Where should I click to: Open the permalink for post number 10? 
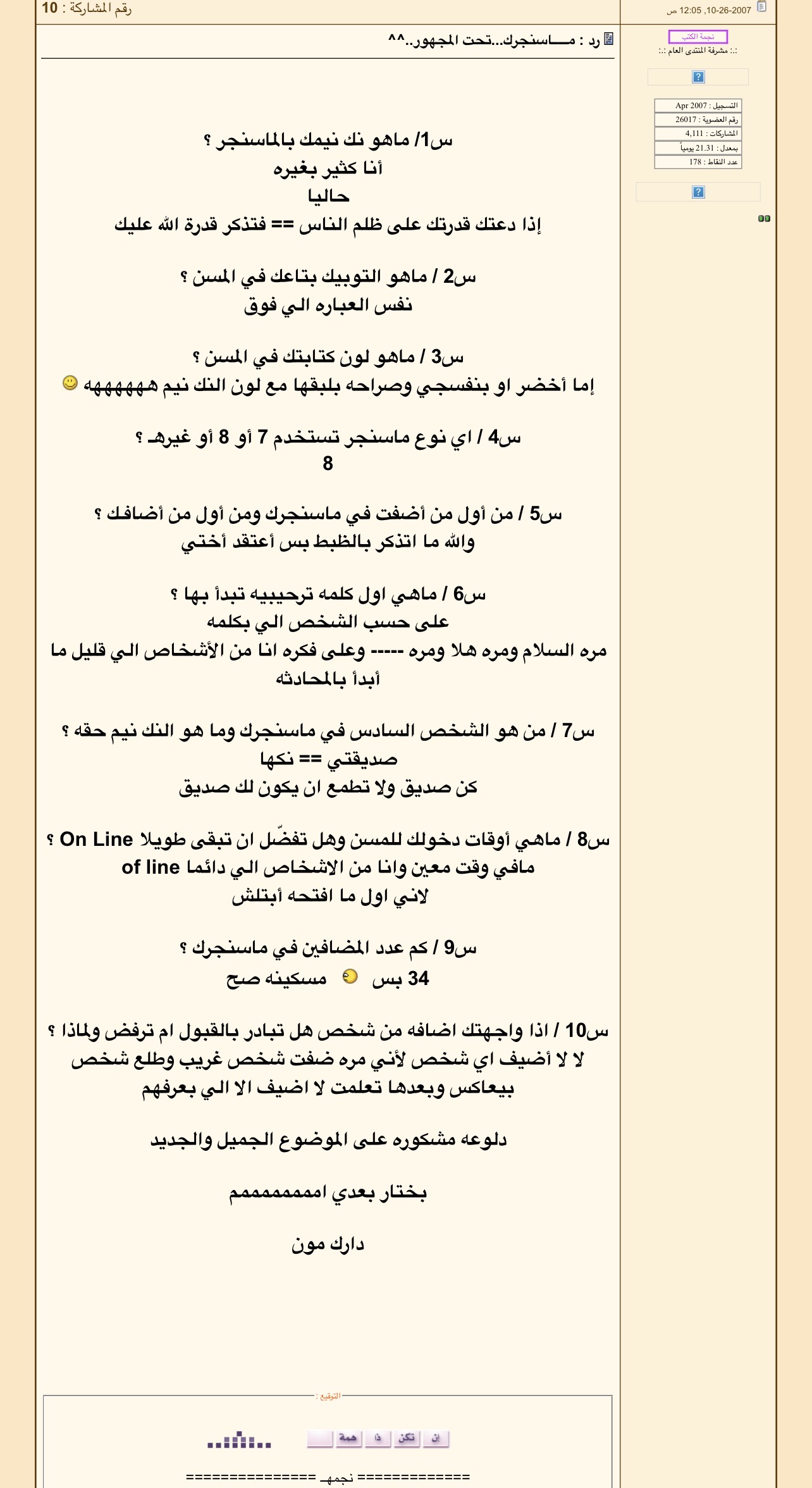(x=49, y=8)
